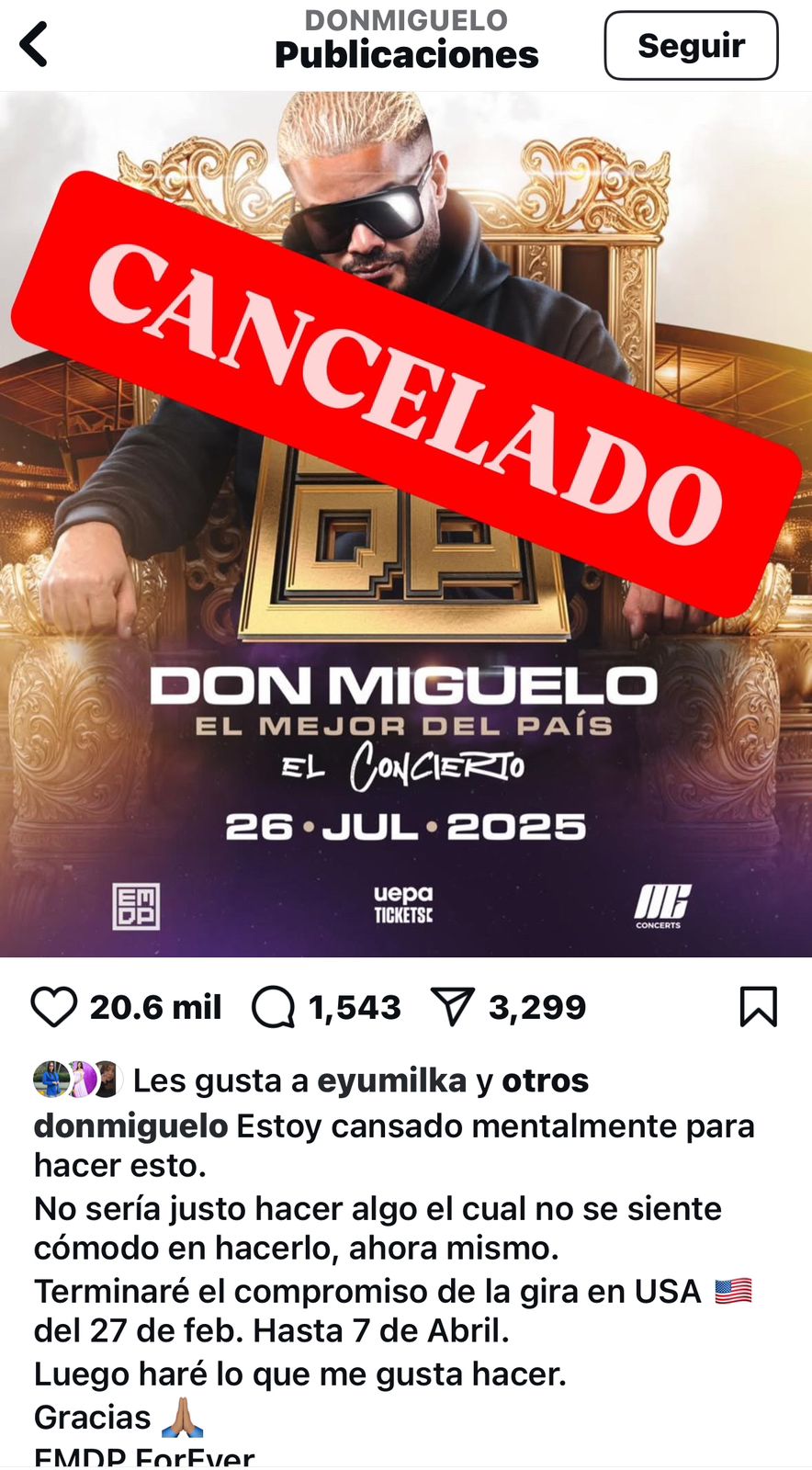Tap the cancelled concert post image
This screenshot has width=812, height=1470.
pos(406,524)
